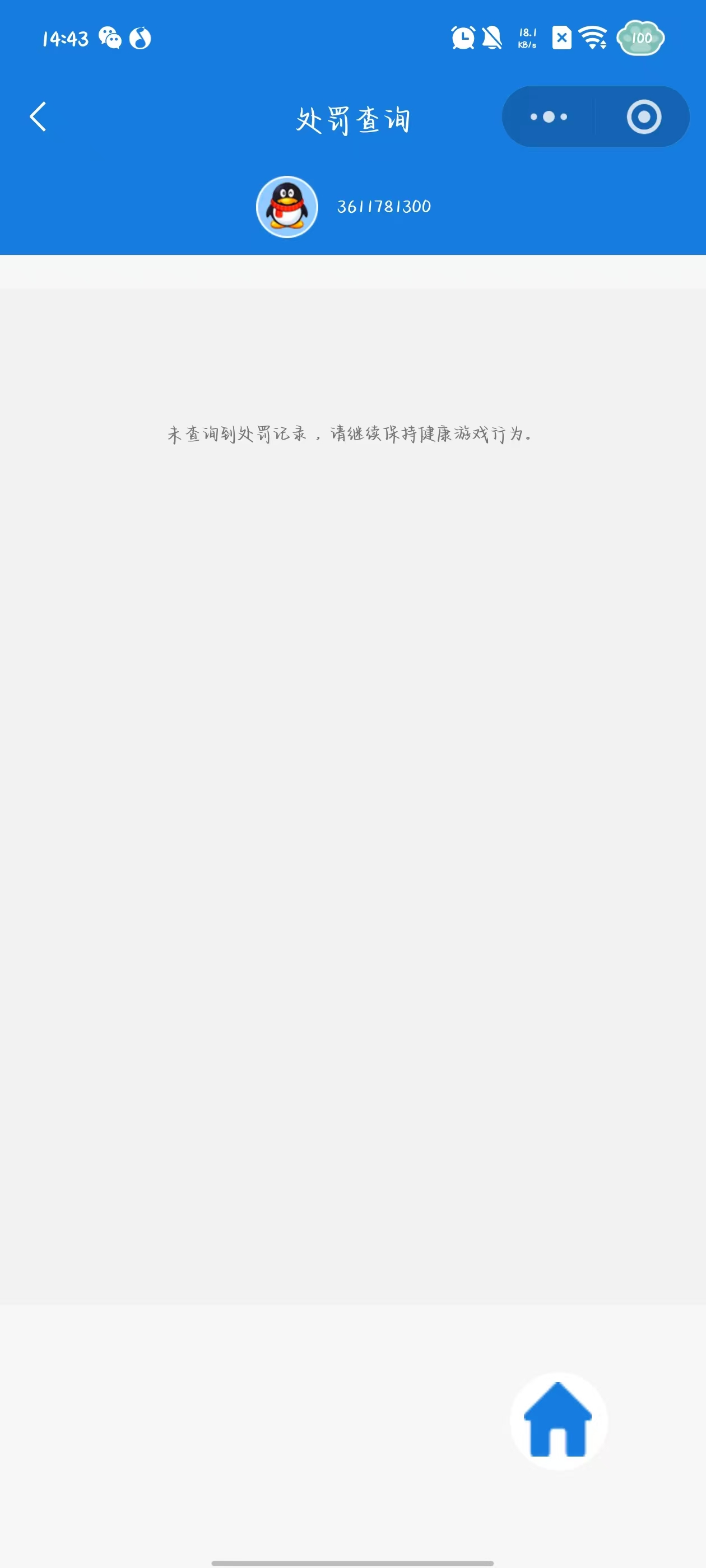Image resolution: width=706 pixels, height=1568 pixels.
Task: Close the mini program with the circle button
Action: click(x=643, y=117)
